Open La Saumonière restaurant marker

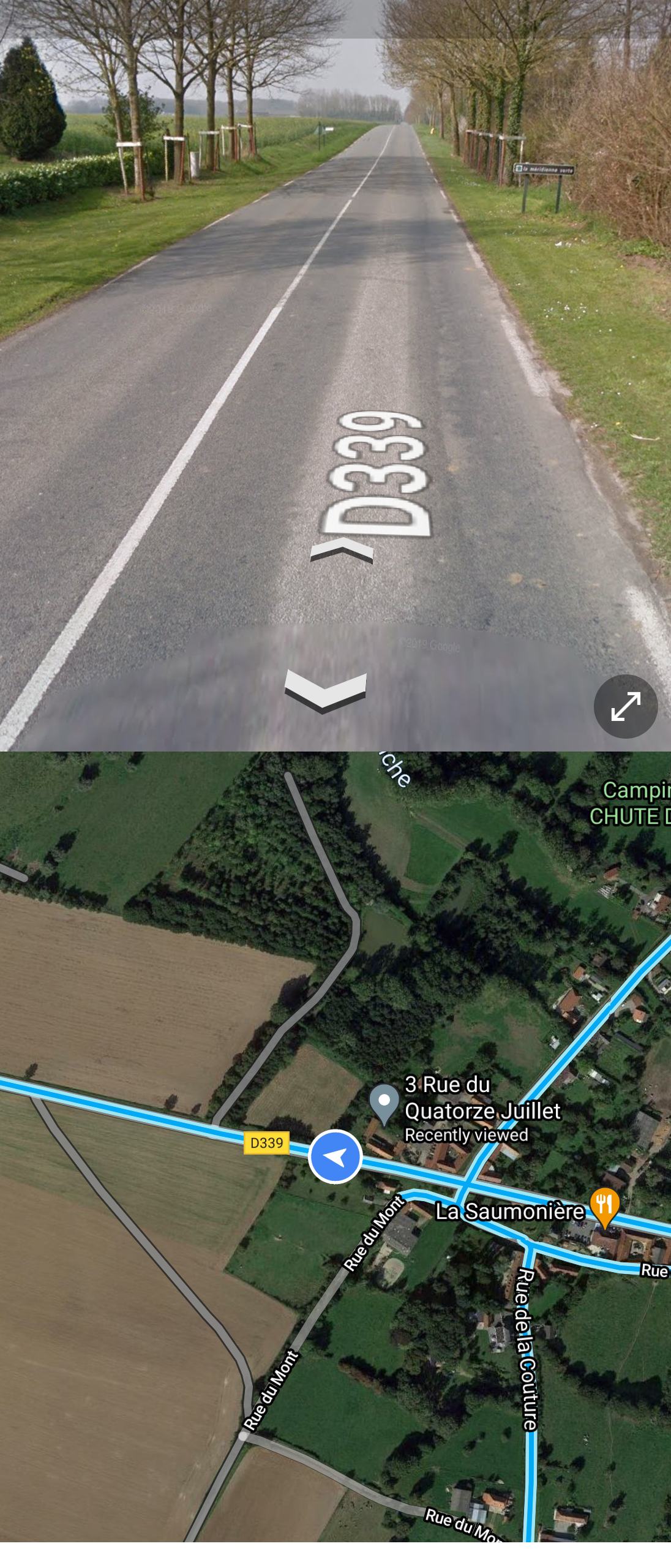(604, 1207)
